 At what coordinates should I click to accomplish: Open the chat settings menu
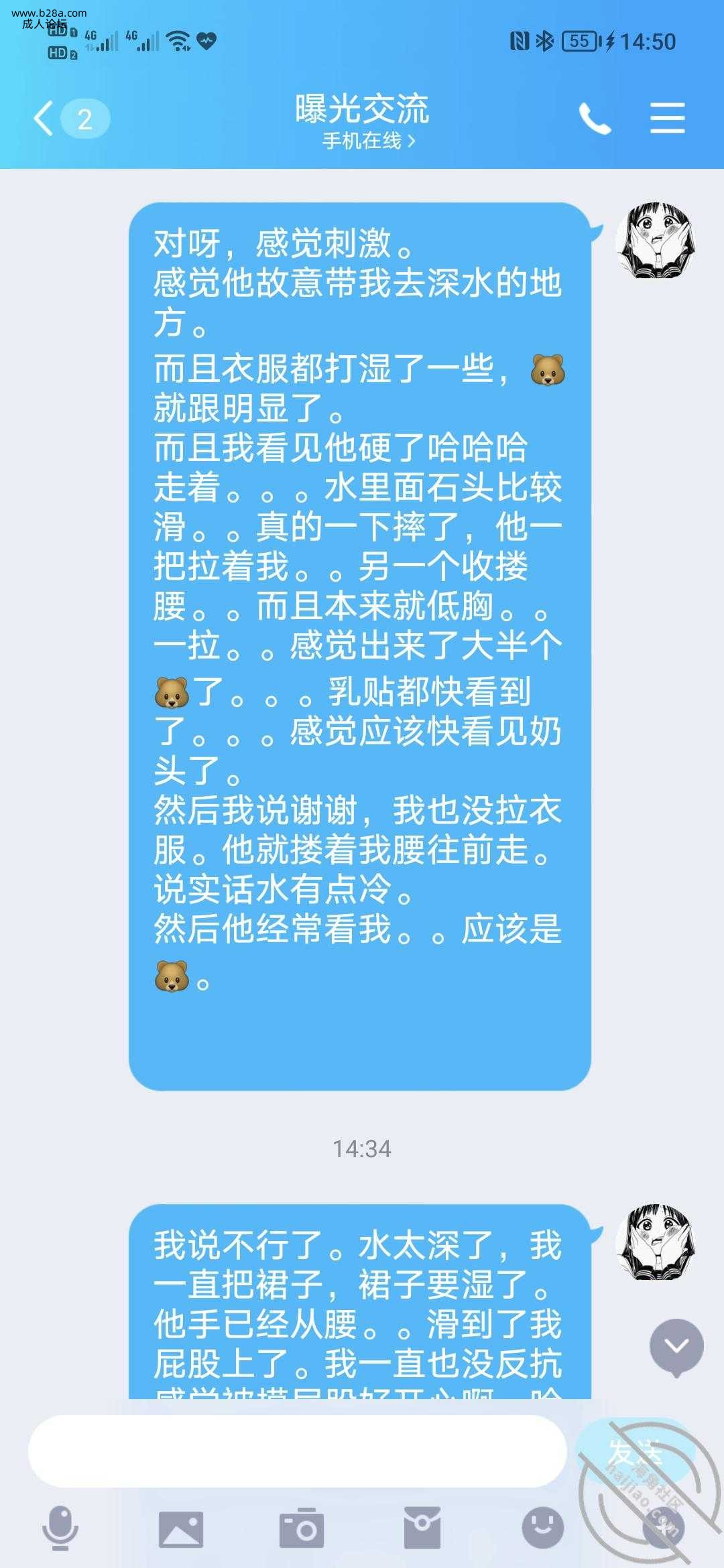[667, 119]
